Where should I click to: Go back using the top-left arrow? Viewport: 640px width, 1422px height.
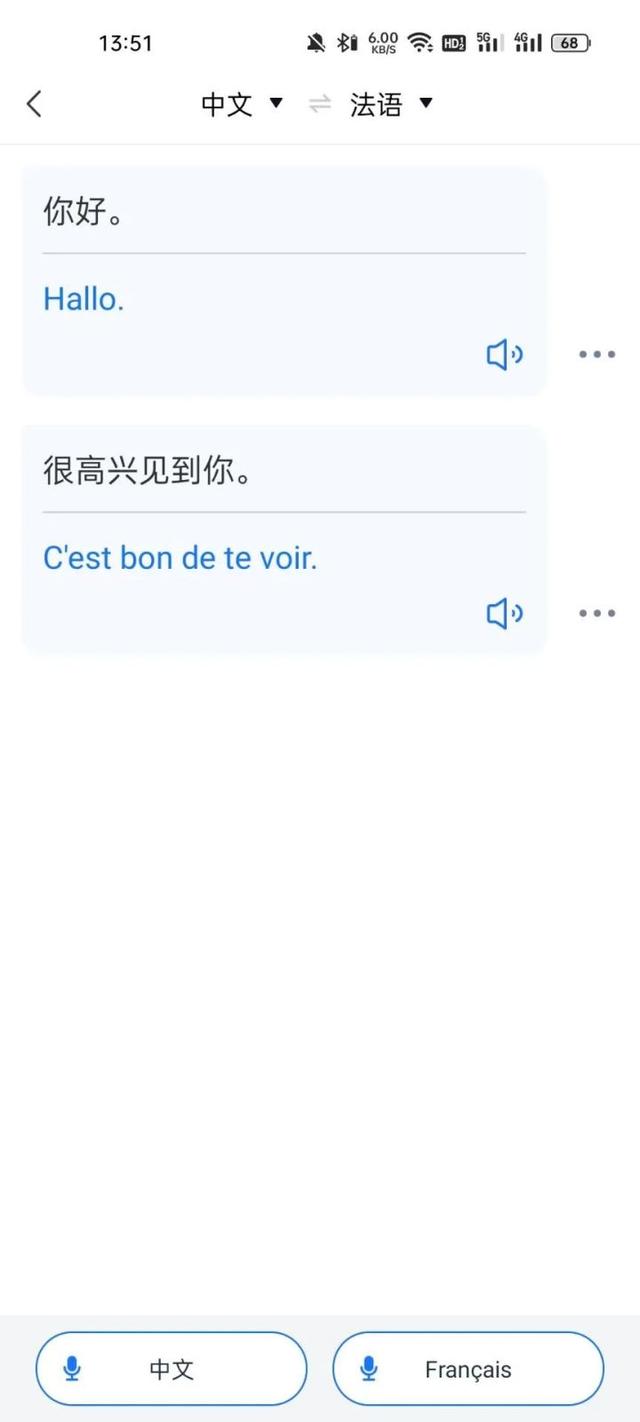point(34,103)
